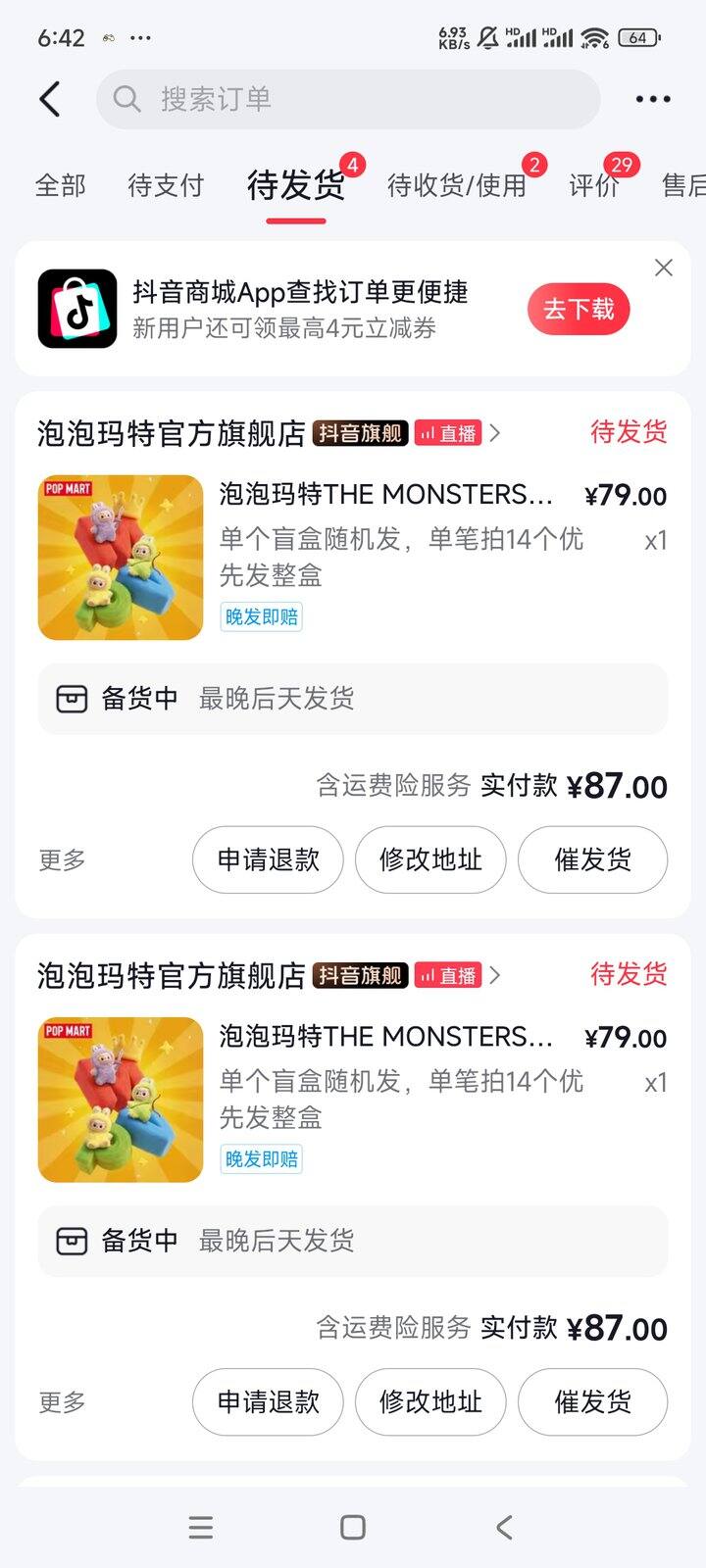Tap 修改地址 on the first order
Screen dimensions: 706x1568
point(430,859)
